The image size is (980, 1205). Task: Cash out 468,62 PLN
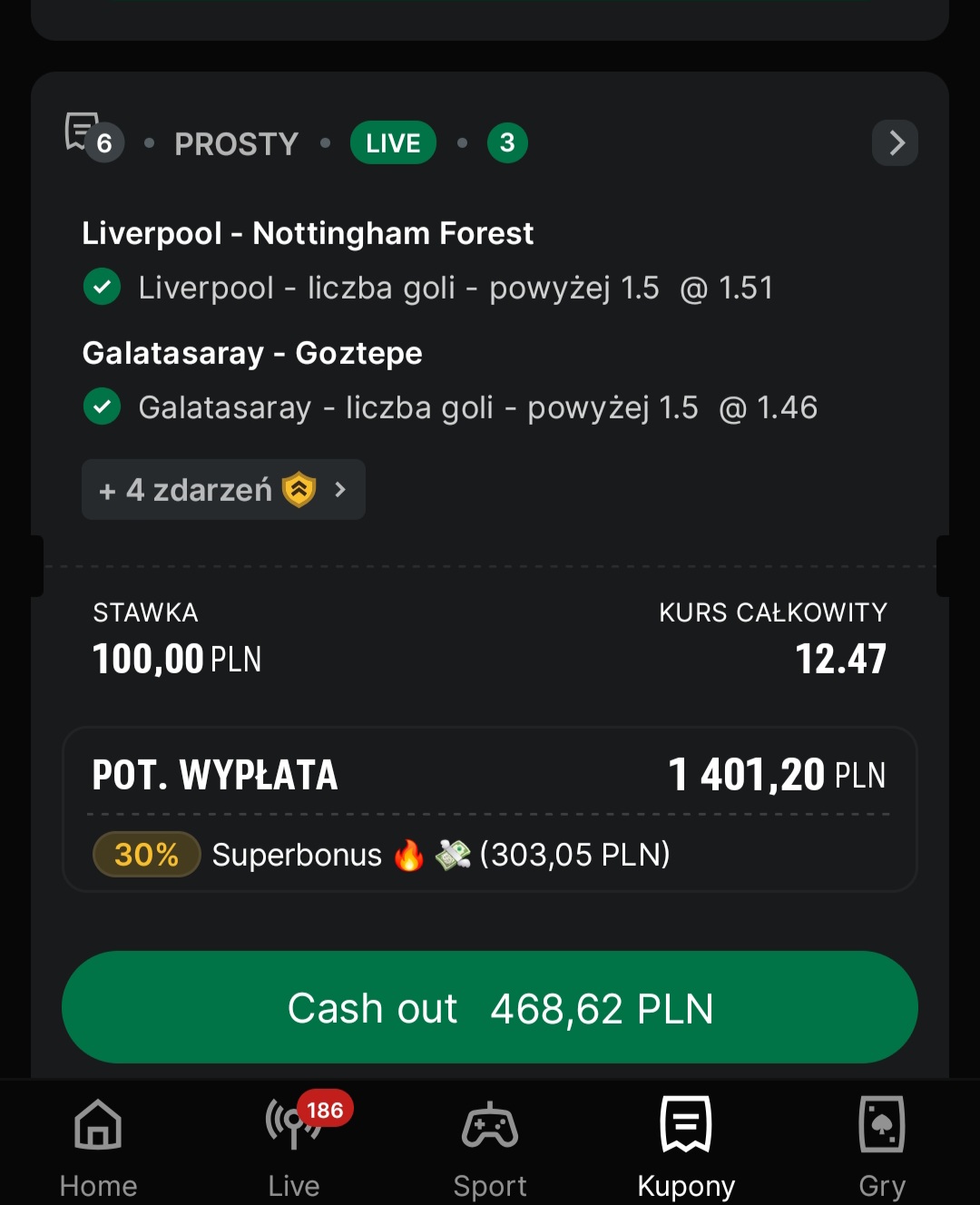click(x=490, y=1007)
